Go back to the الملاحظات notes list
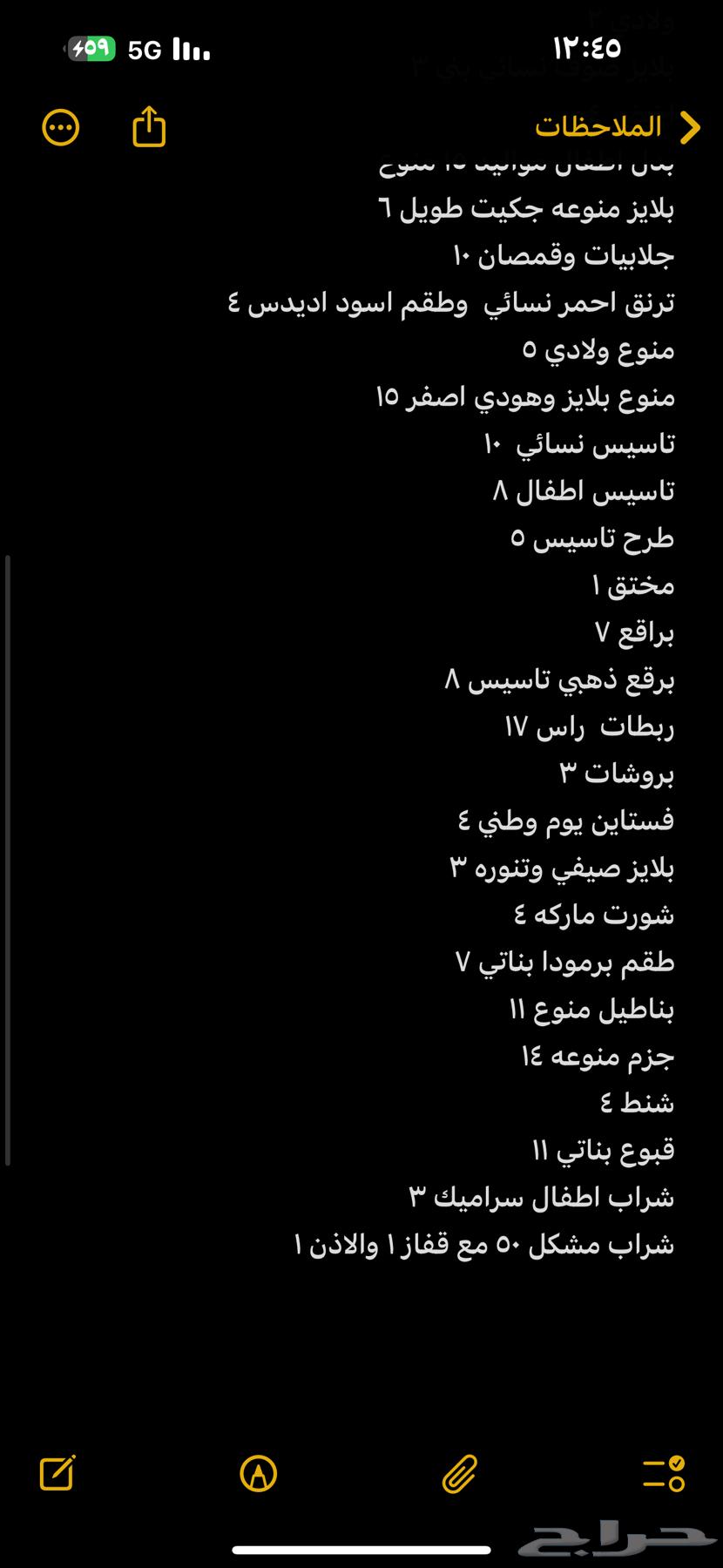The image size is (723, 1568). click(x=618, y=127)
